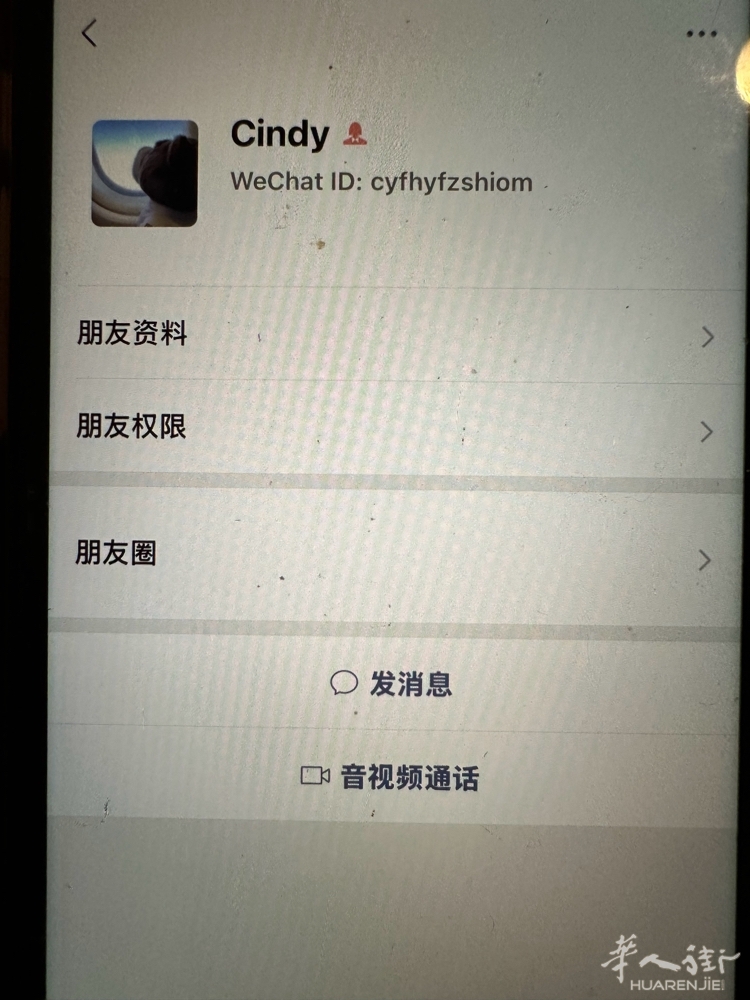Tap 发消息 to message Cindy
This screenshot has width=750, height=1000.
(392, 684)
